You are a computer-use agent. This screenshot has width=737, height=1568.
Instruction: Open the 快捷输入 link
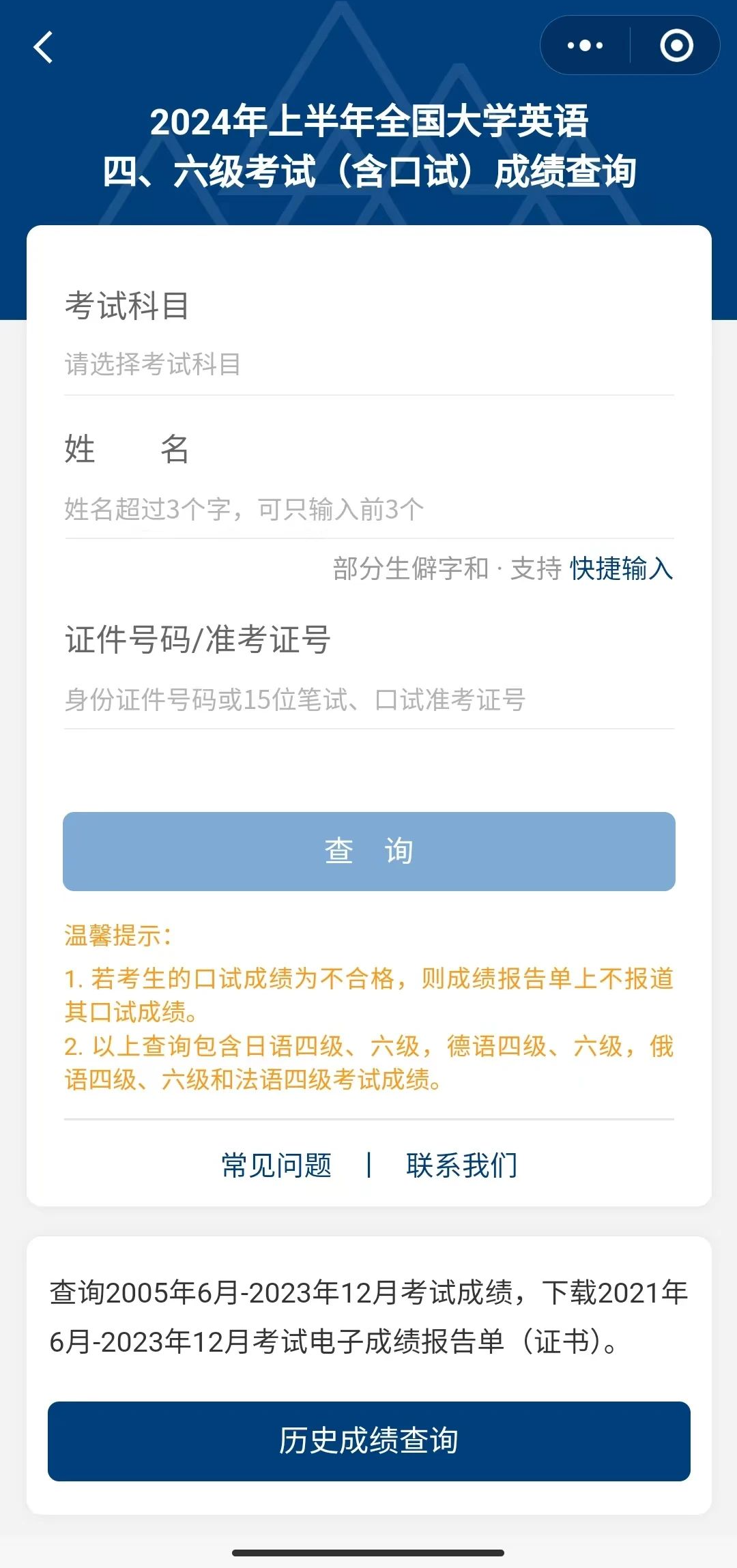pos(621,568)
